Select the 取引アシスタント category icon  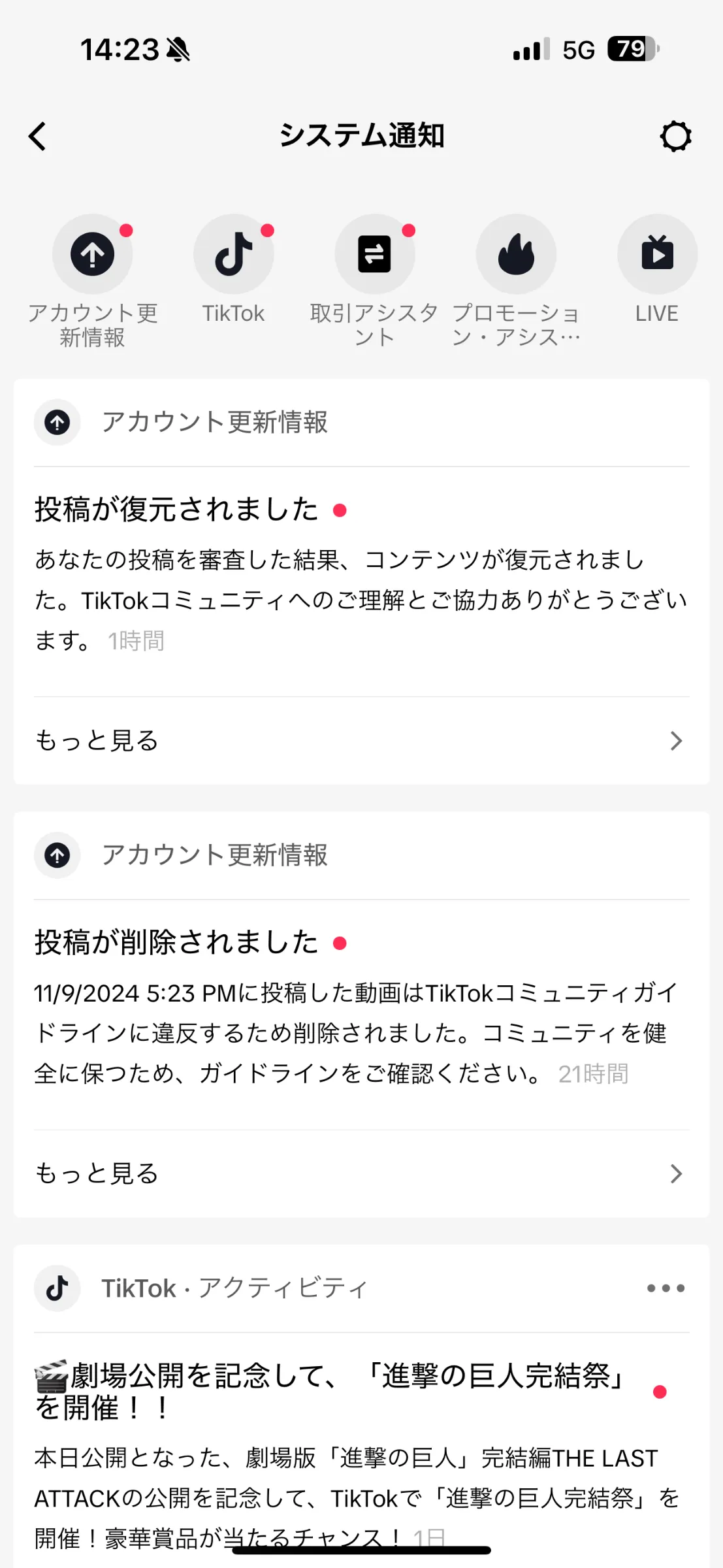pyautogui.click(x=374, y=254)
